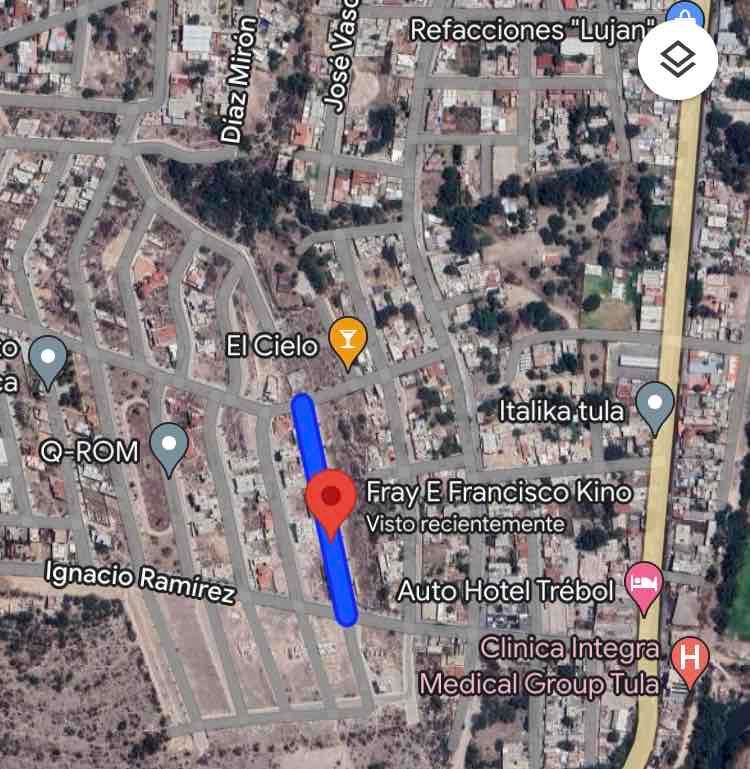750x769 pixels.
Task: Open the Italika tula place pin
Action: [655, 408]
